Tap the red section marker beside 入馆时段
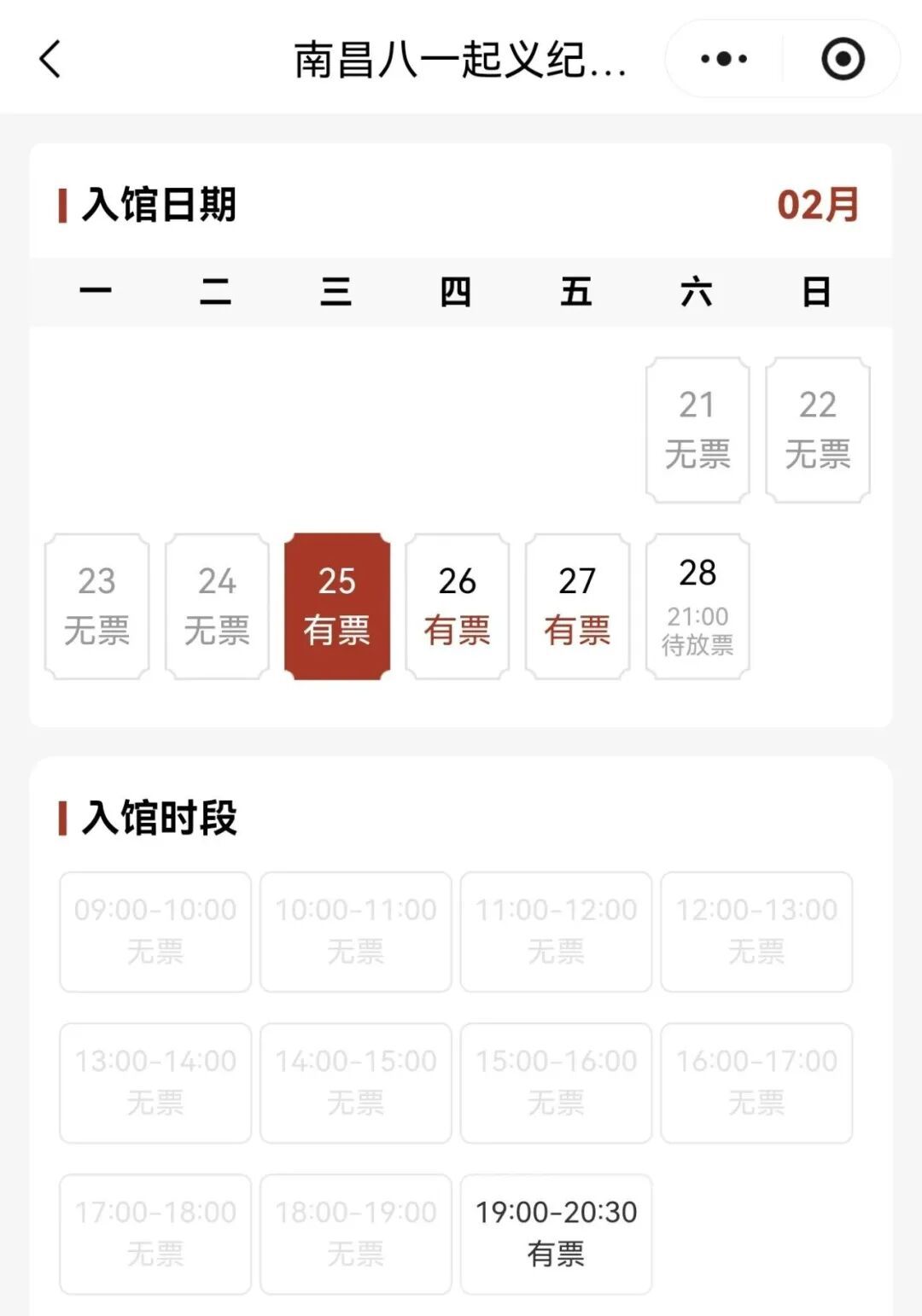Viewport: 922px width, 1316px height. (65, 815)
